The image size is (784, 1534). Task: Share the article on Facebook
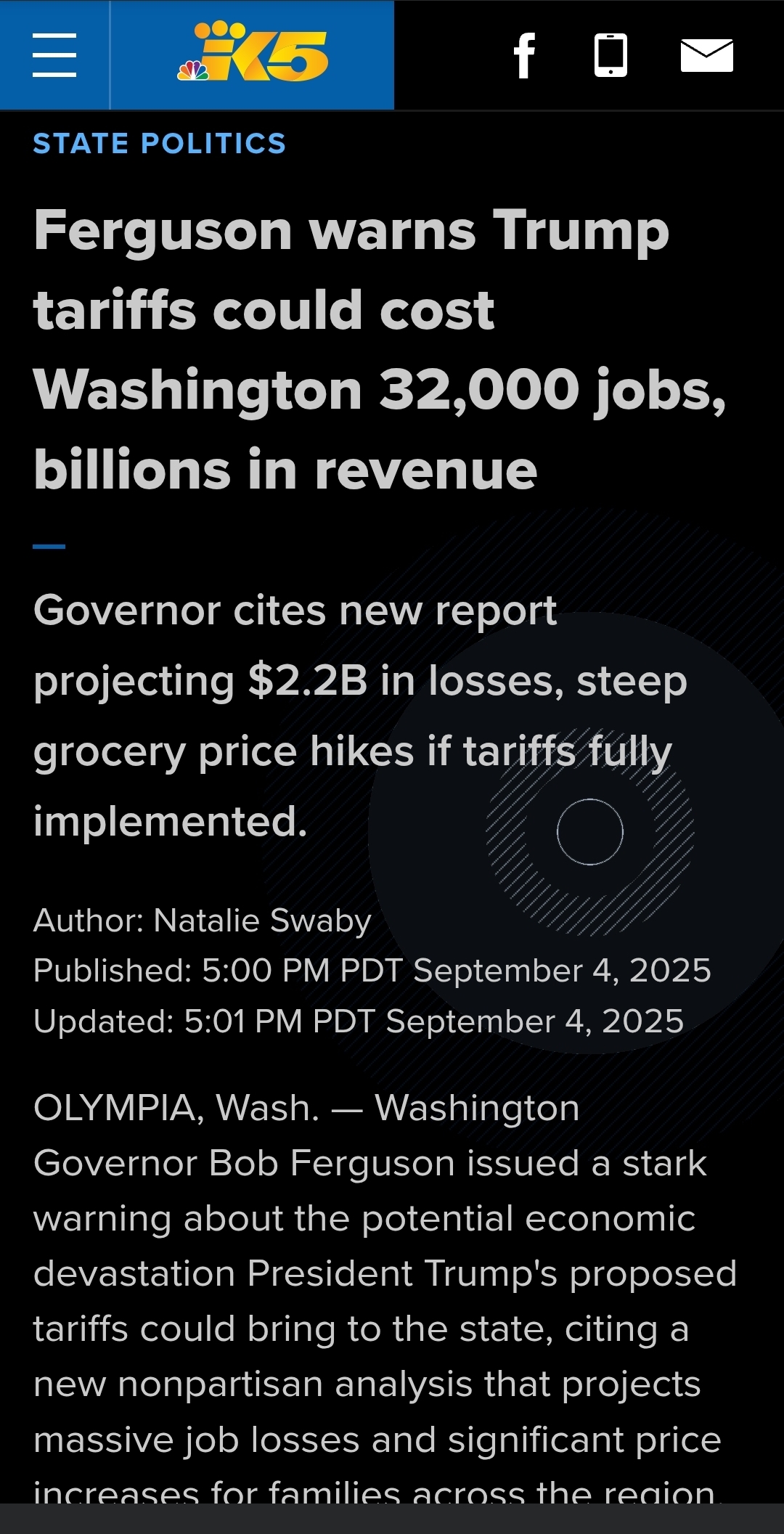pyautogui.click(x=524, y=55)
